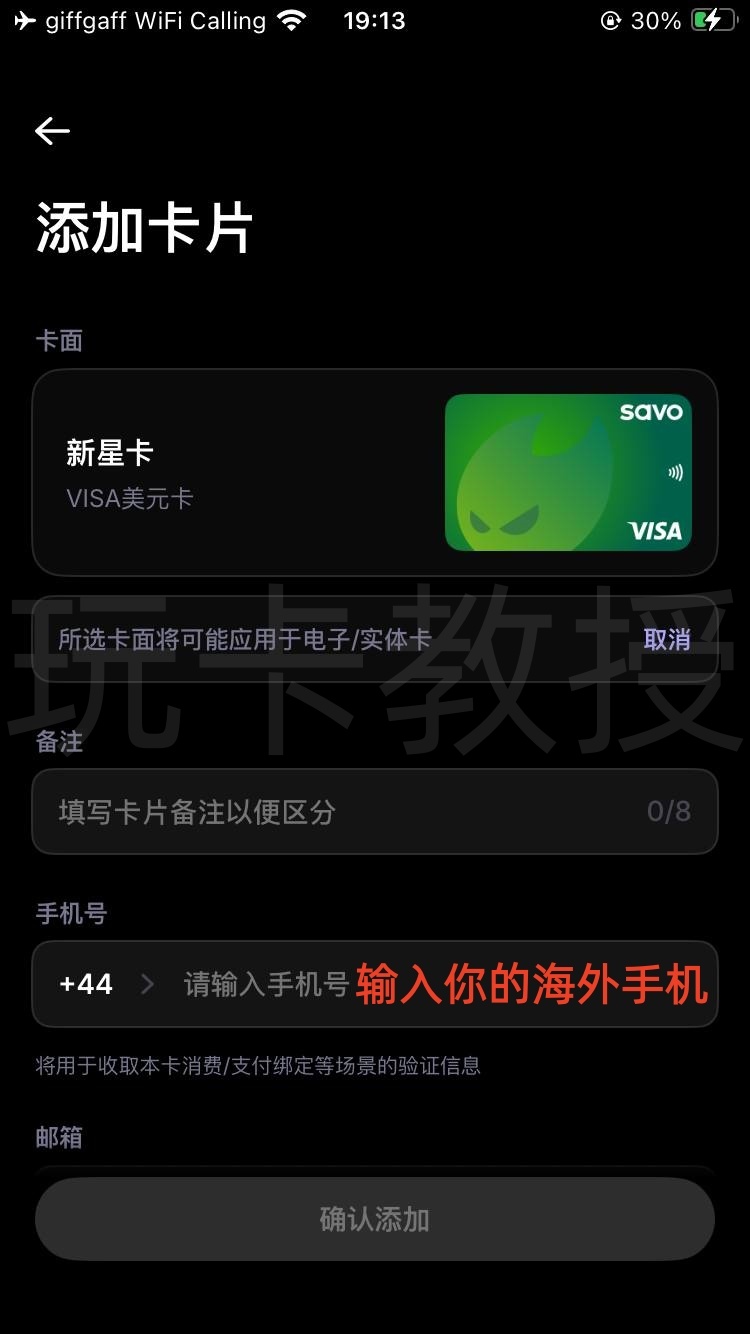Tap the savo logo on the card face
Viewport: 750px width, 1334px height.
pyautogui.click(x=650, y=414)
